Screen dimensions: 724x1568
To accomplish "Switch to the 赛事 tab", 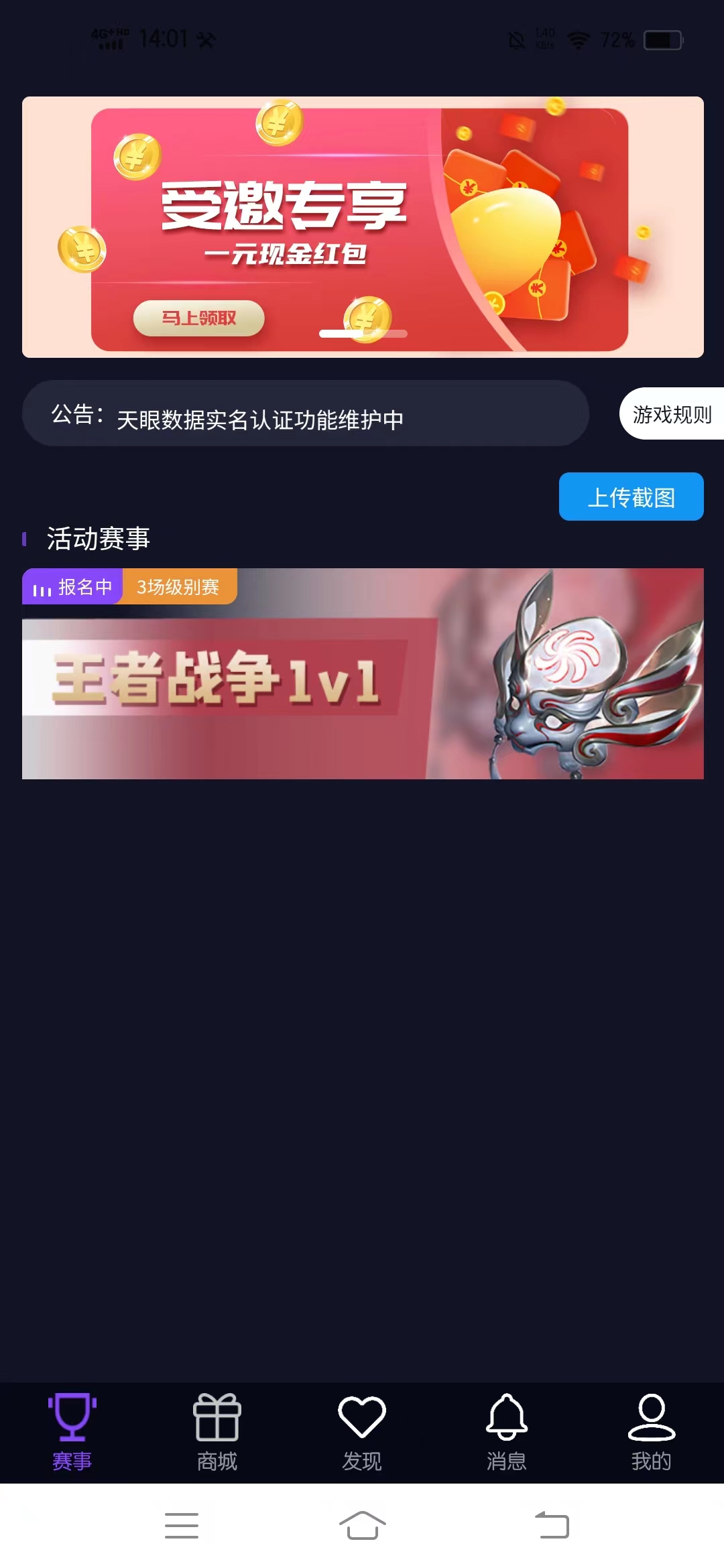I will click(72, 1431).
